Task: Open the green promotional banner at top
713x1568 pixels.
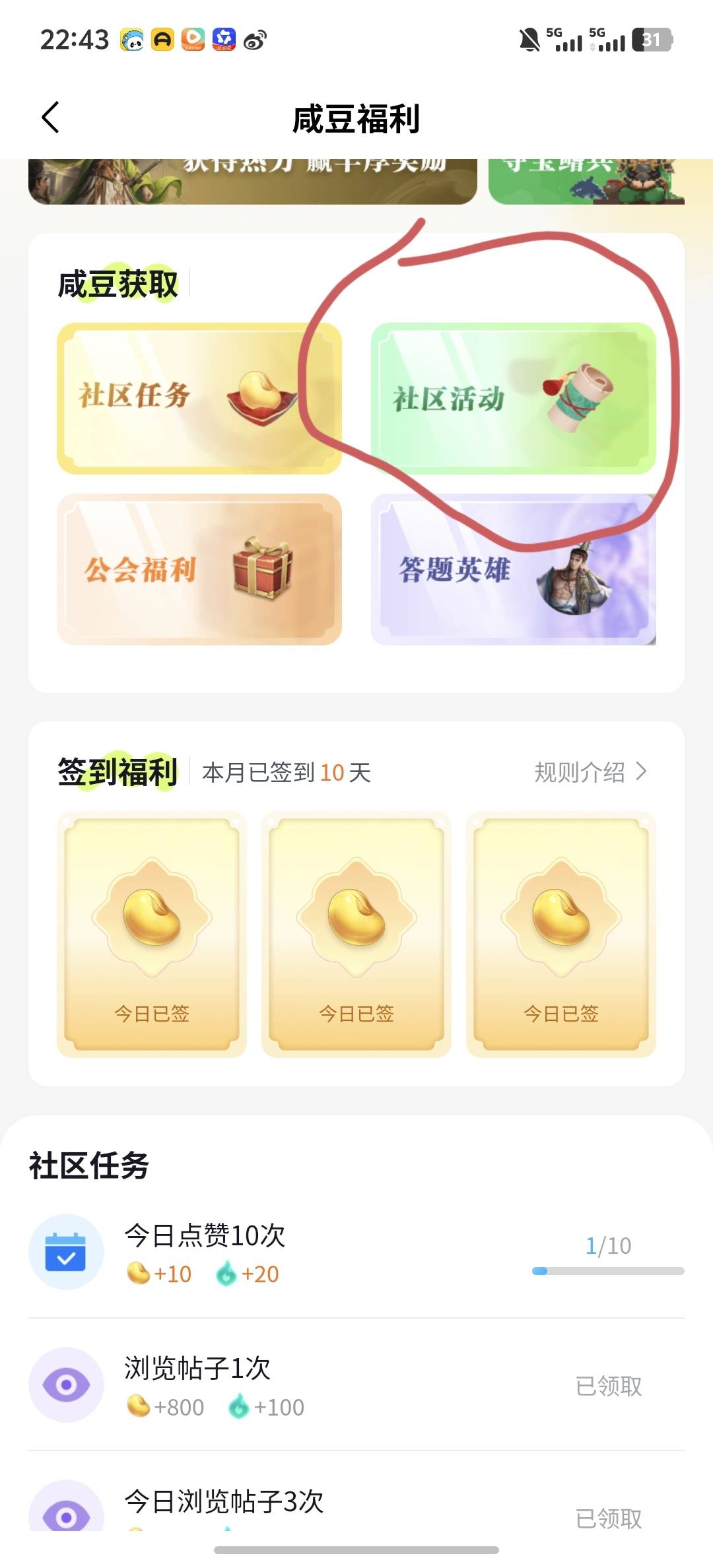Action: coord(586,181)
